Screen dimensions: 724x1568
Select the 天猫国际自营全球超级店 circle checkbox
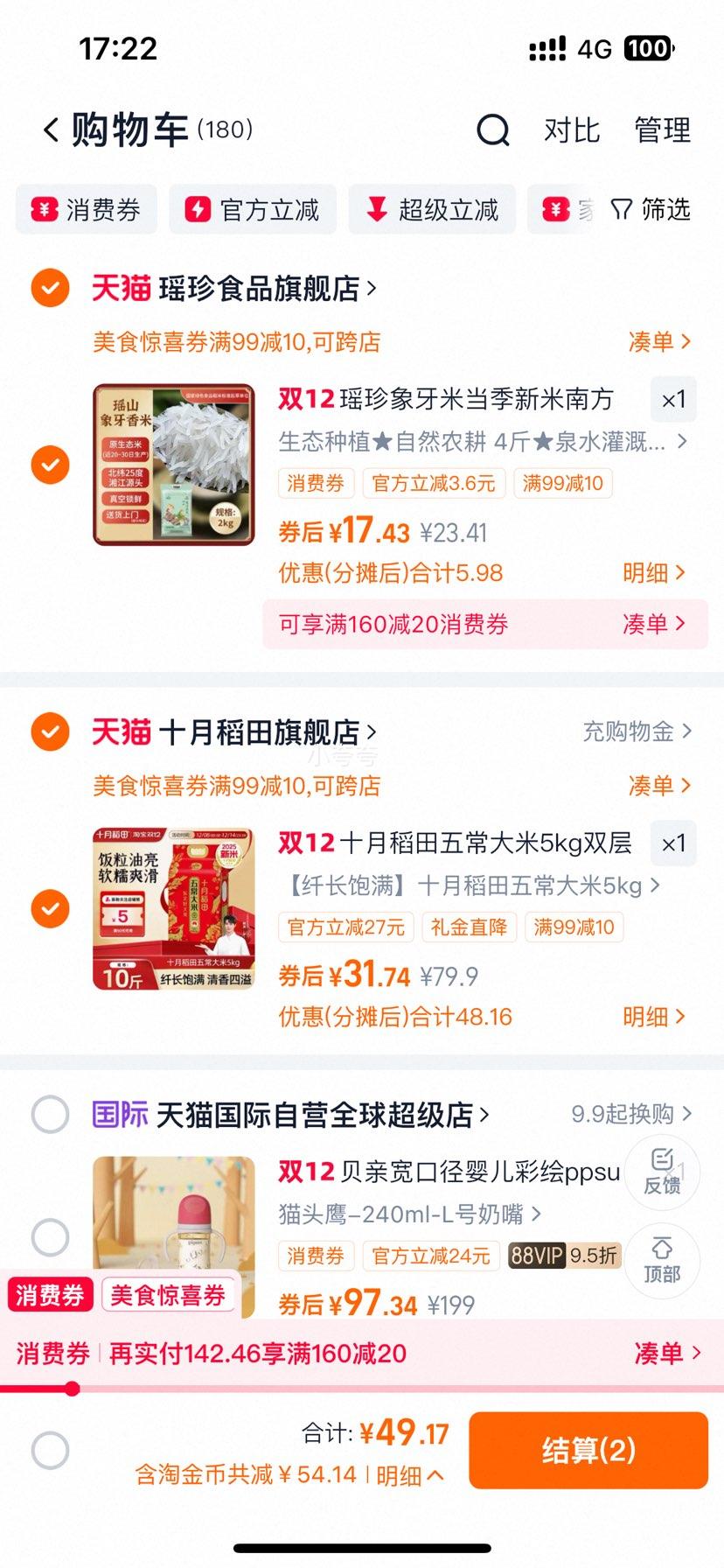pos(50,1115)
